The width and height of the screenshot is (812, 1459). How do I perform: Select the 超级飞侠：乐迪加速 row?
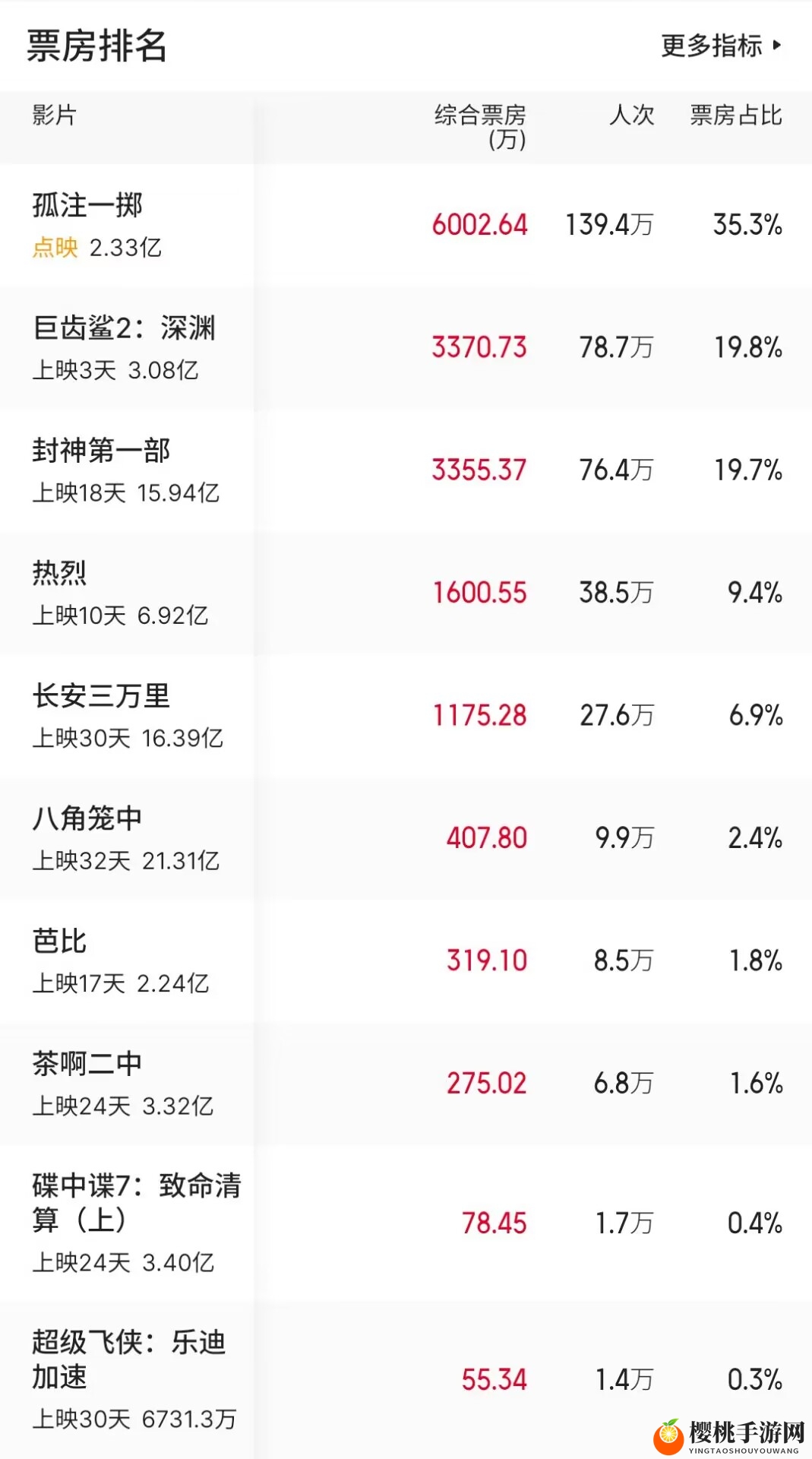point(406,1378)
